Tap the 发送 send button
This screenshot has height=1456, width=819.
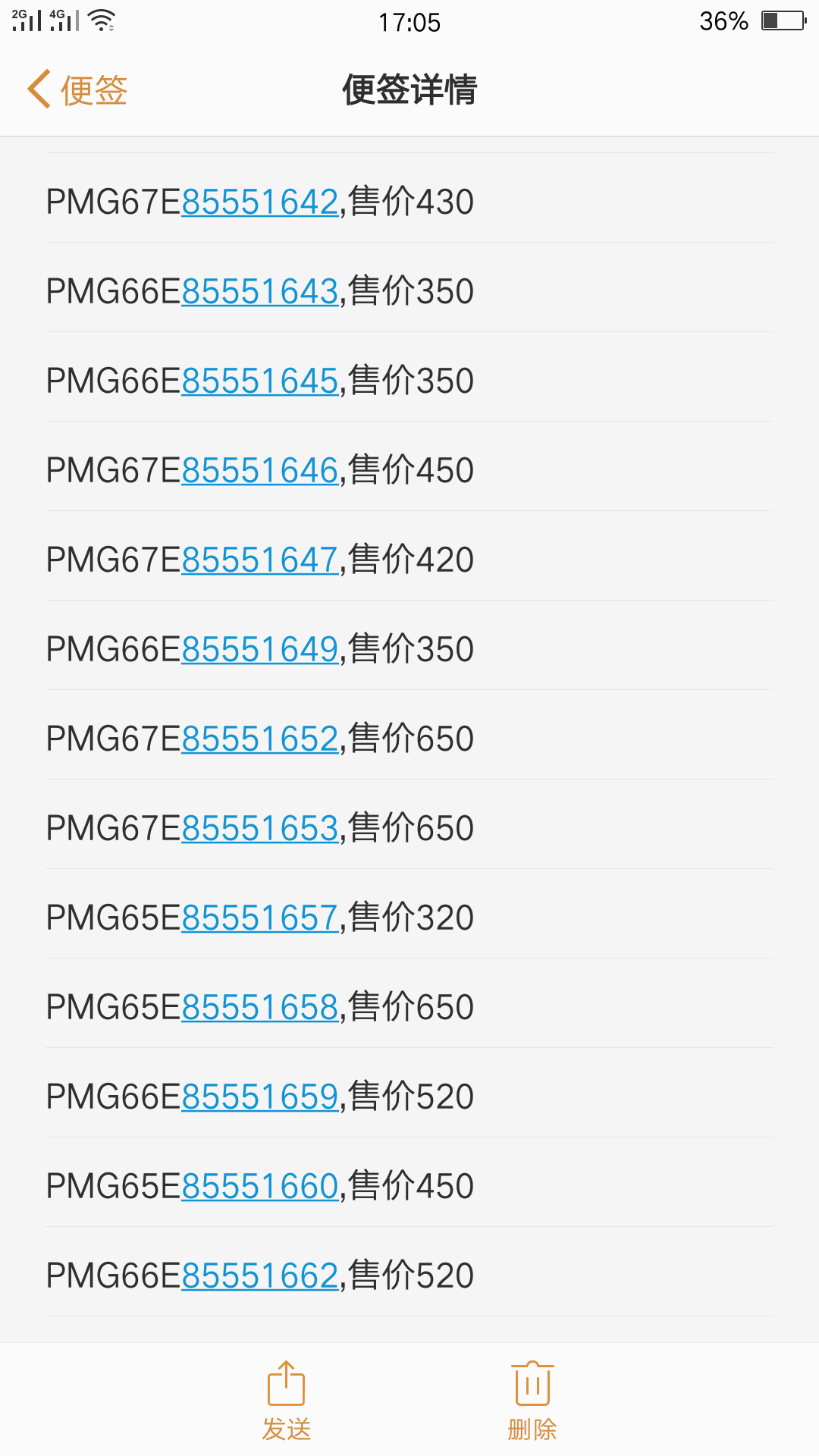pos(287,1400)
